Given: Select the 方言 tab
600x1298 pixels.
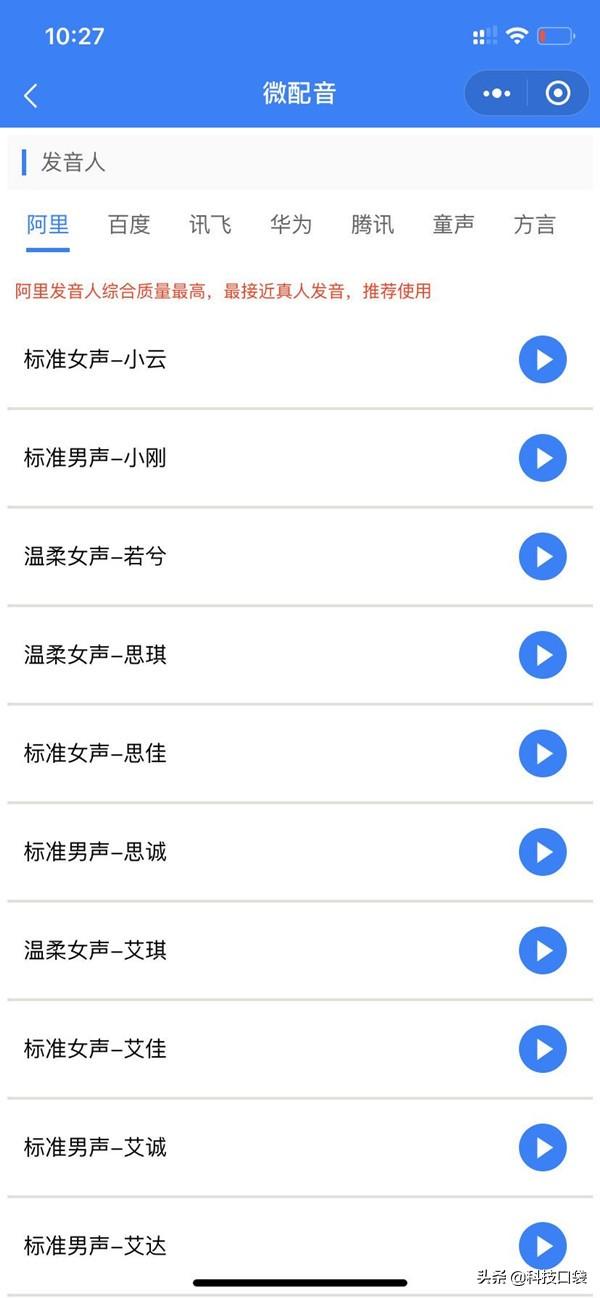Looking at the screenshot, I should [534, 225].
